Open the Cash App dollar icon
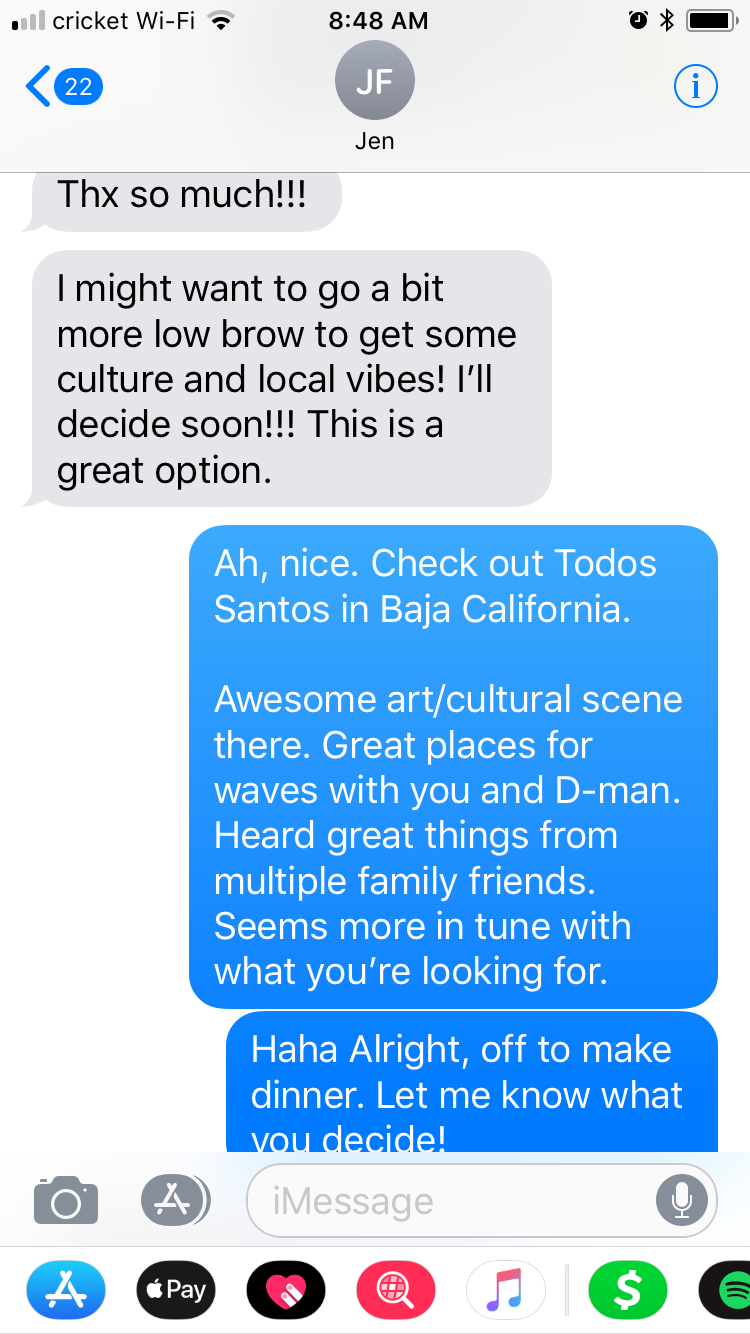 pyautogui.click(x=627, y=1290)
